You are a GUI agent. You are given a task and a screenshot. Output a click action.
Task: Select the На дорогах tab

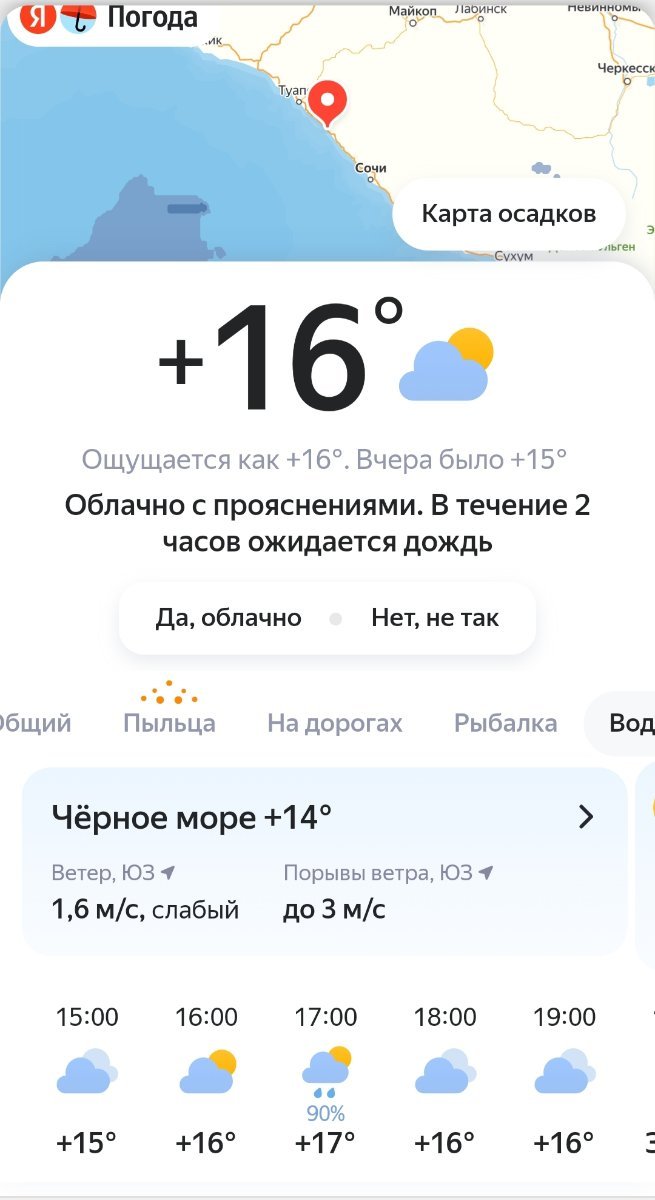334,723
